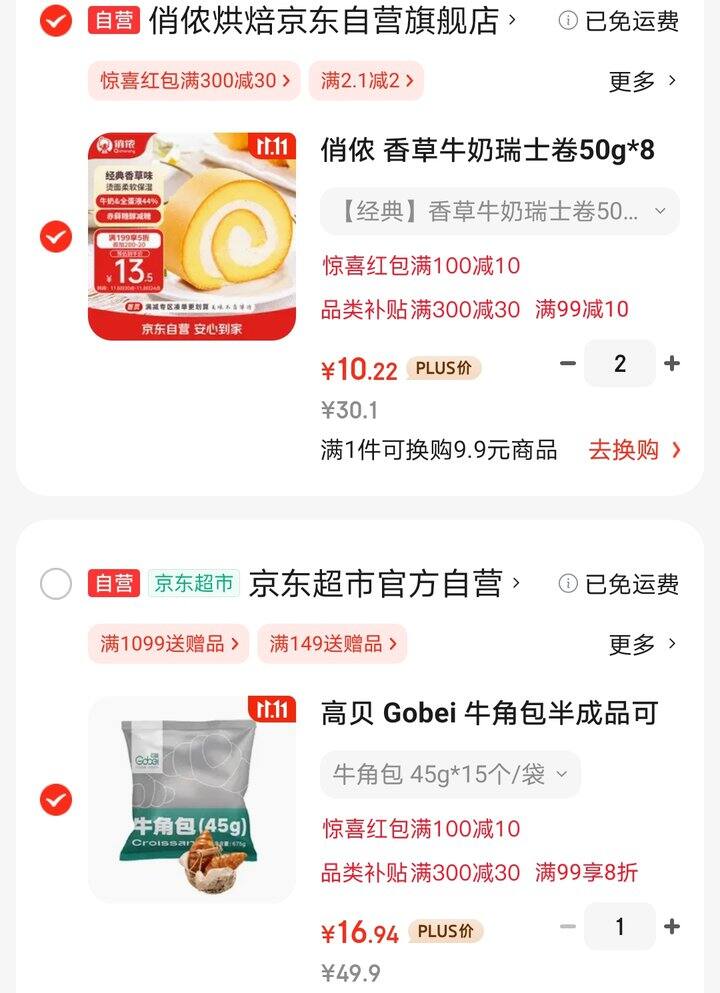Uncheck the 高贝 Gobei 牛角包 item
This screenshot has height=993, width=720.
coord(56,800)
